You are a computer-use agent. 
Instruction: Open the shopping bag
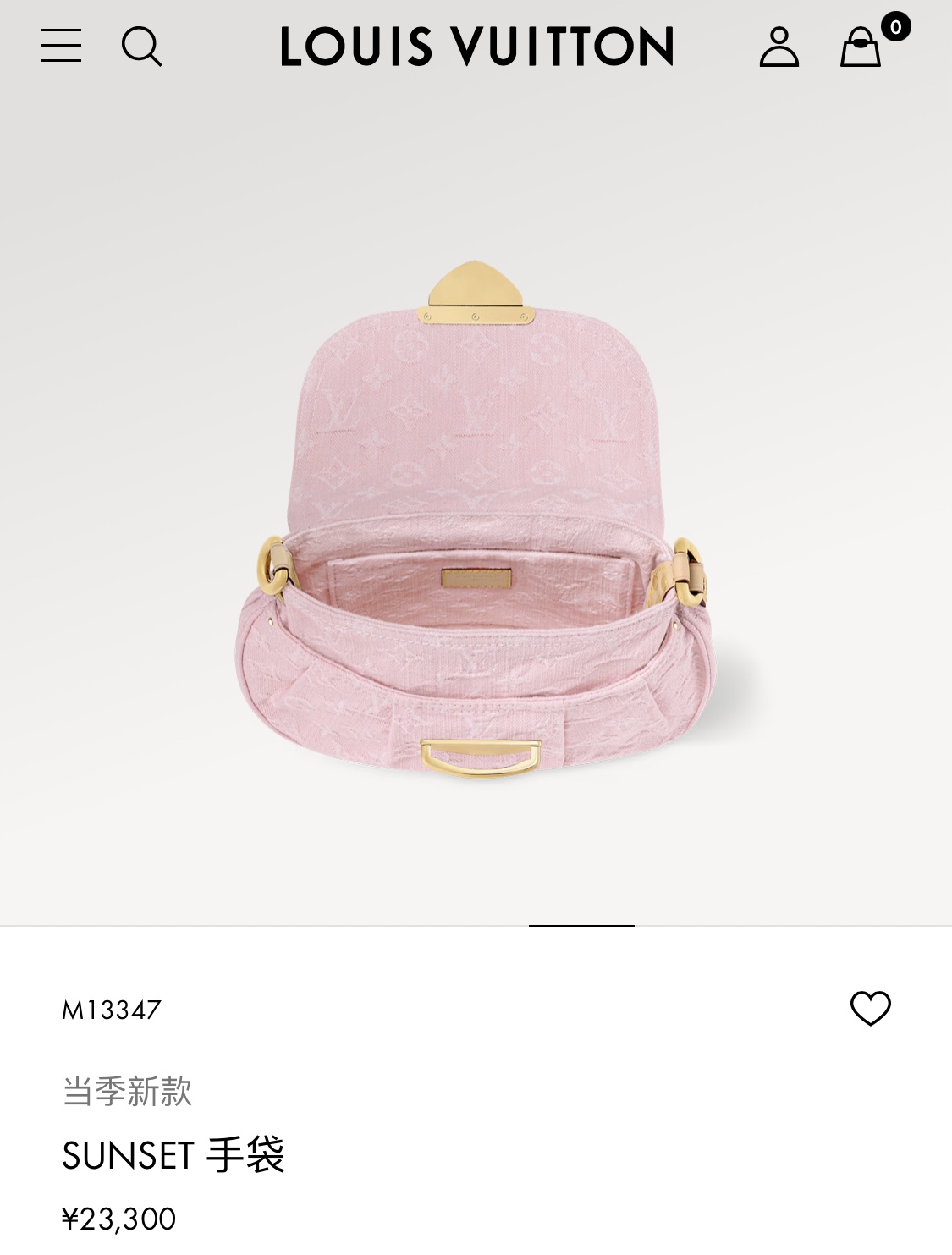(861, 47)
